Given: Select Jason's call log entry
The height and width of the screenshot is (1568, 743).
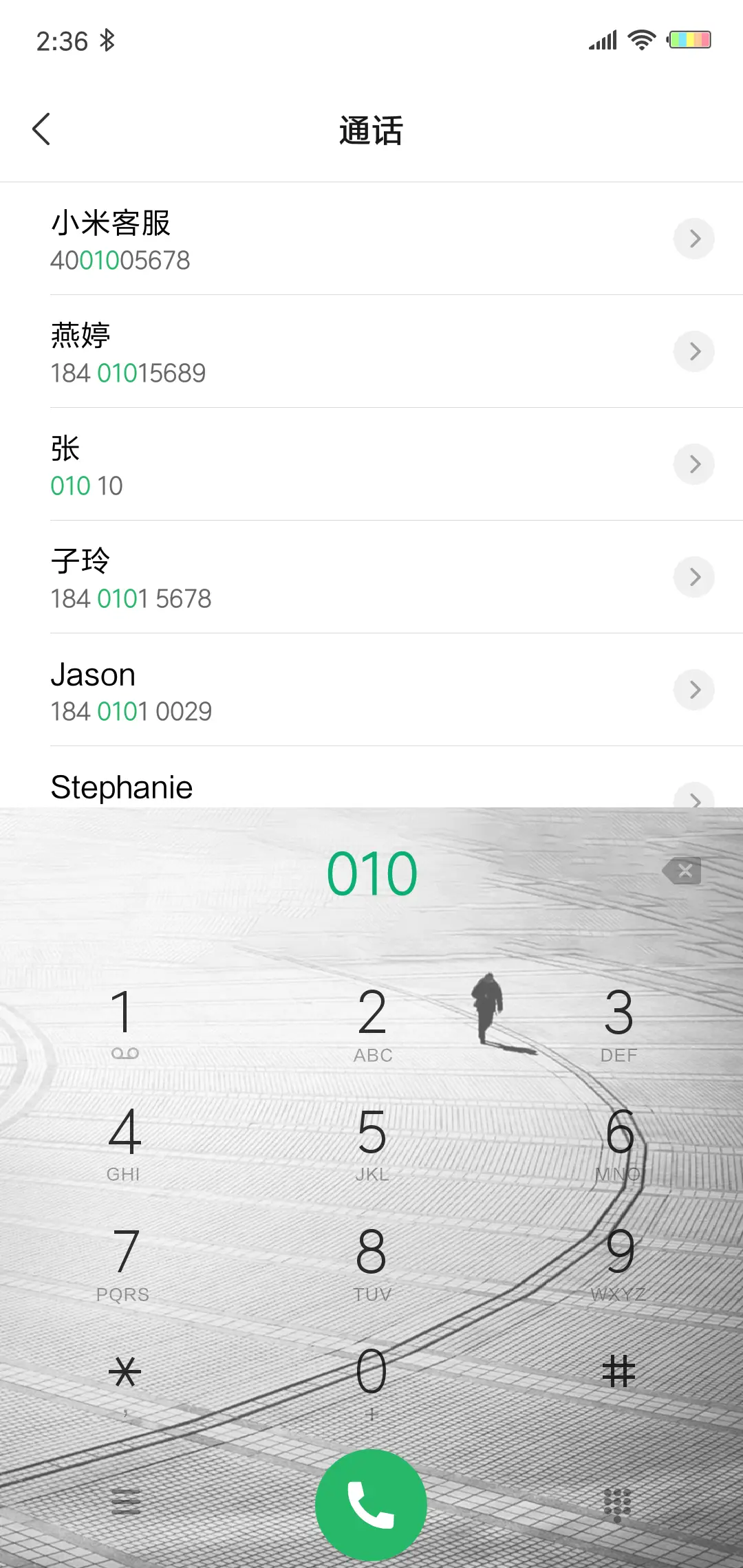Looking at the screenshot, I should [275, 690].
